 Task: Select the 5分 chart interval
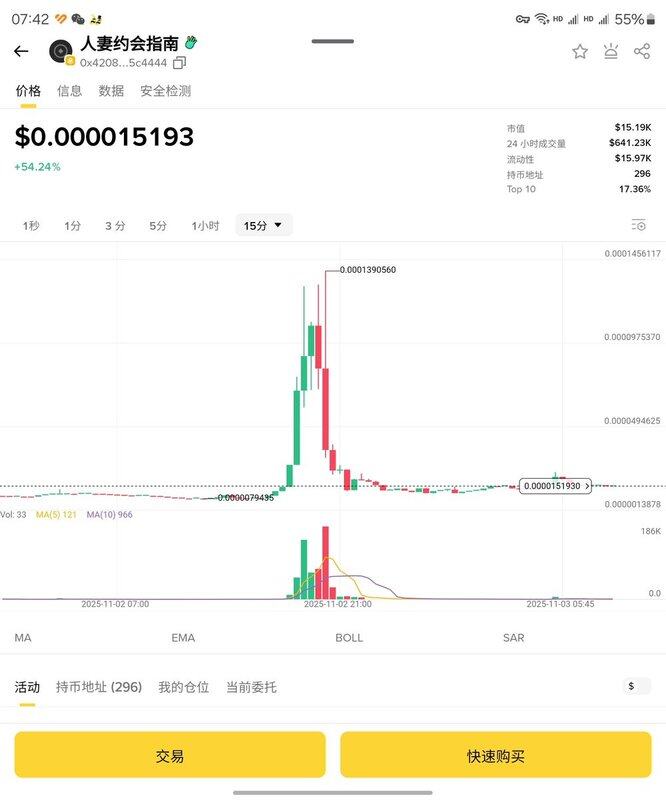pyautogui.click(x=158, y=226)
